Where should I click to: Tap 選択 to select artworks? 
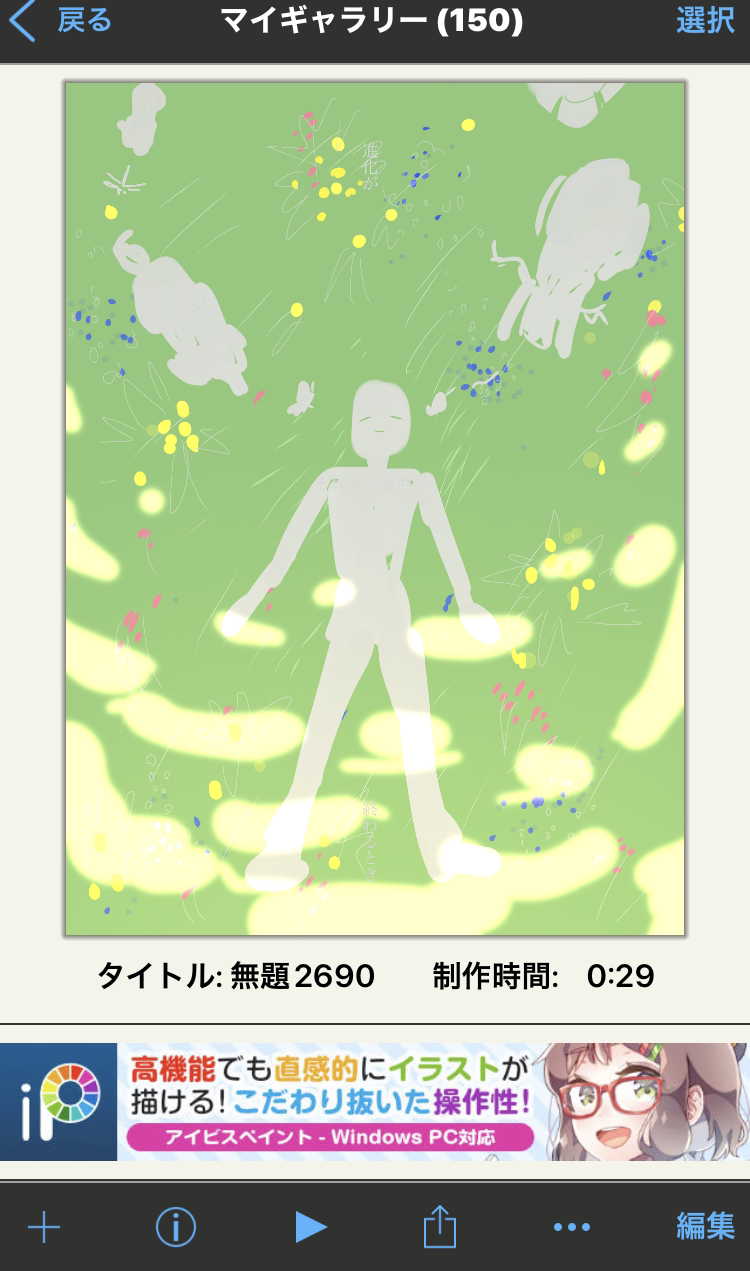705,22
